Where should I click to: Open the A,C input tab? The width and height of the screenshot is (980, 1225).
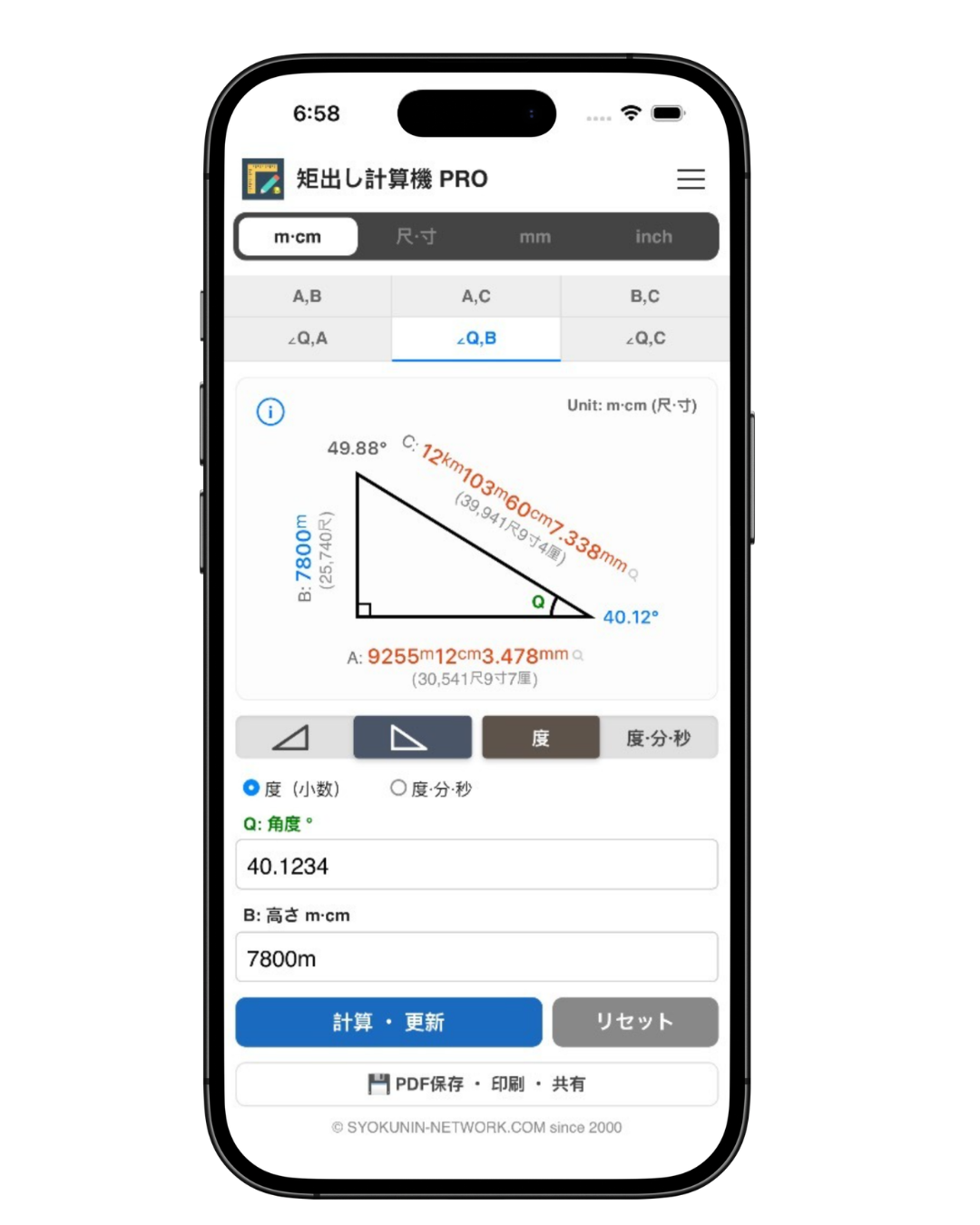coord(475,296)
